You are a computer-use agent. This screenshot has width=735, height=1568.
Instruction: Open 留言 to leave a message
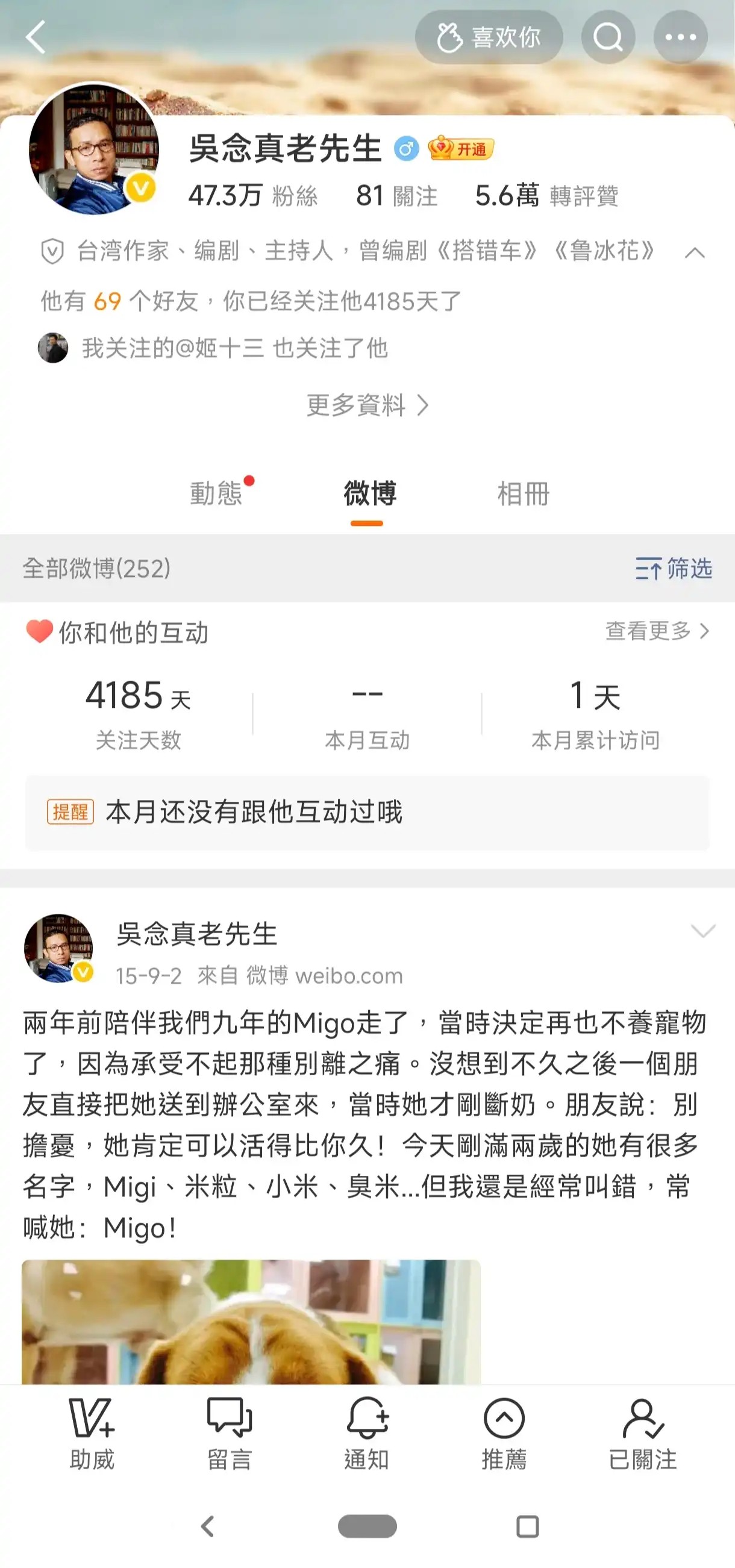pos(230,1432)
